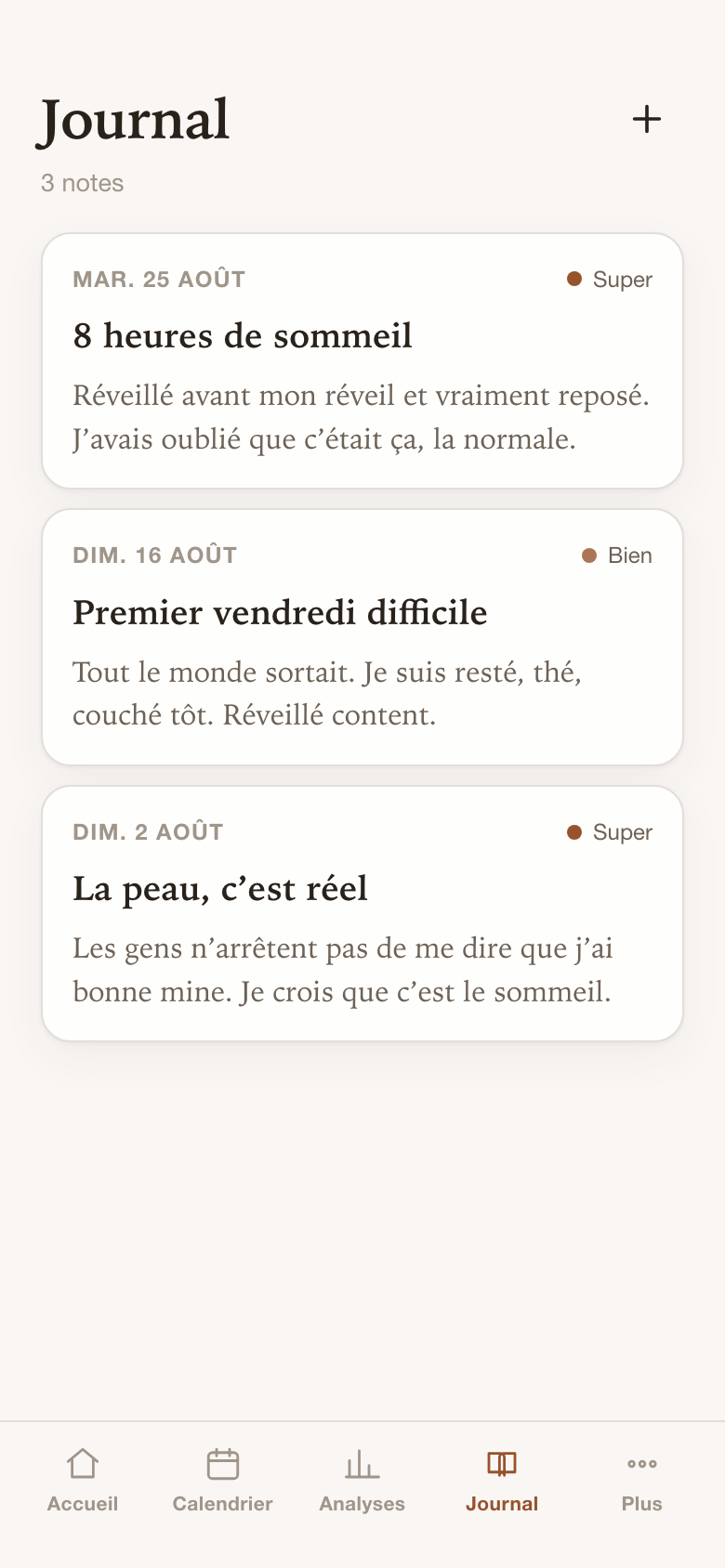Open the note "8 heures de sommeil"

coord(362,360)
